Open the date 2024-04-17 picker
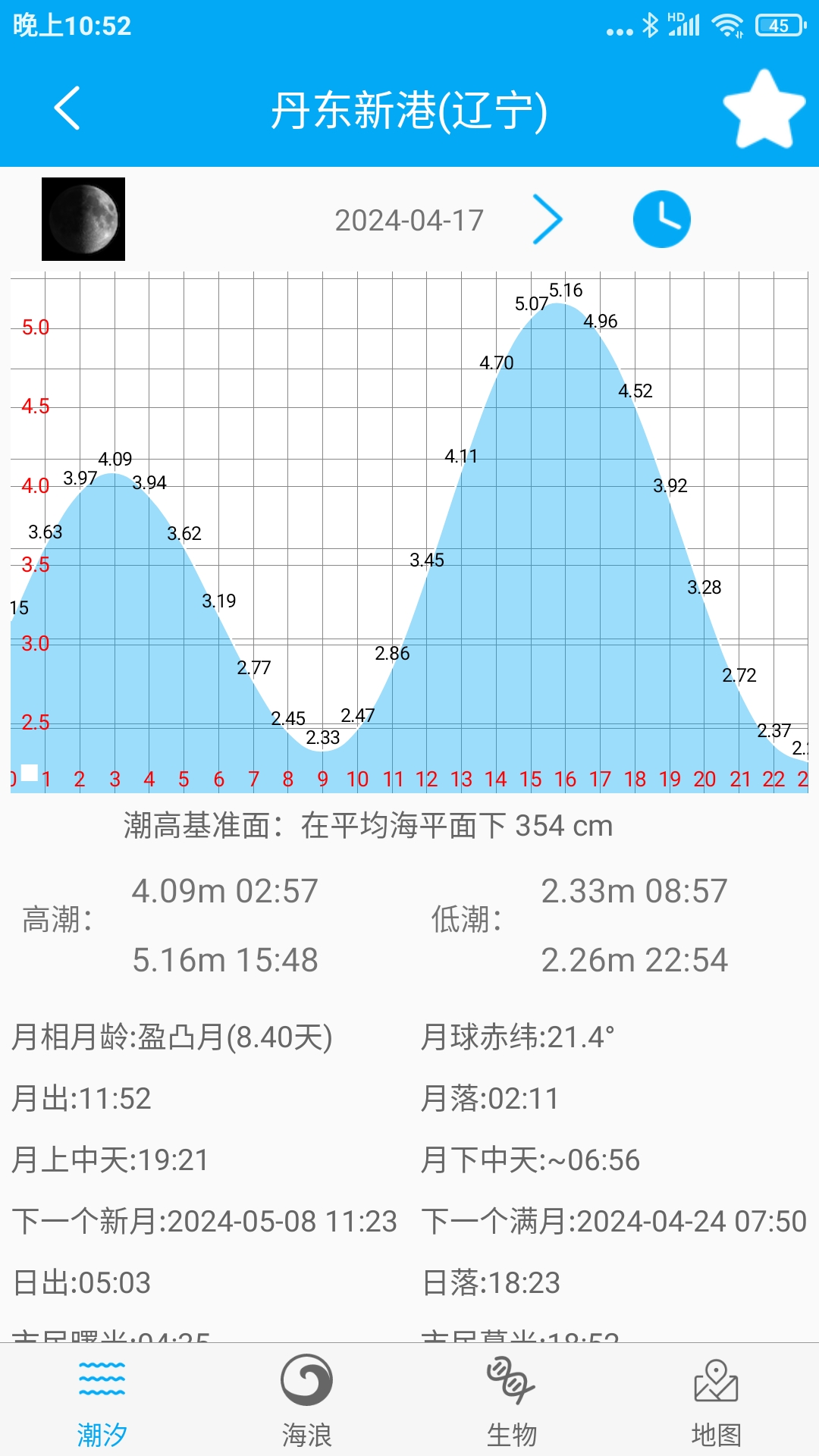The image size is (819, 1456). pyautogui.click(x=410, y=218)
